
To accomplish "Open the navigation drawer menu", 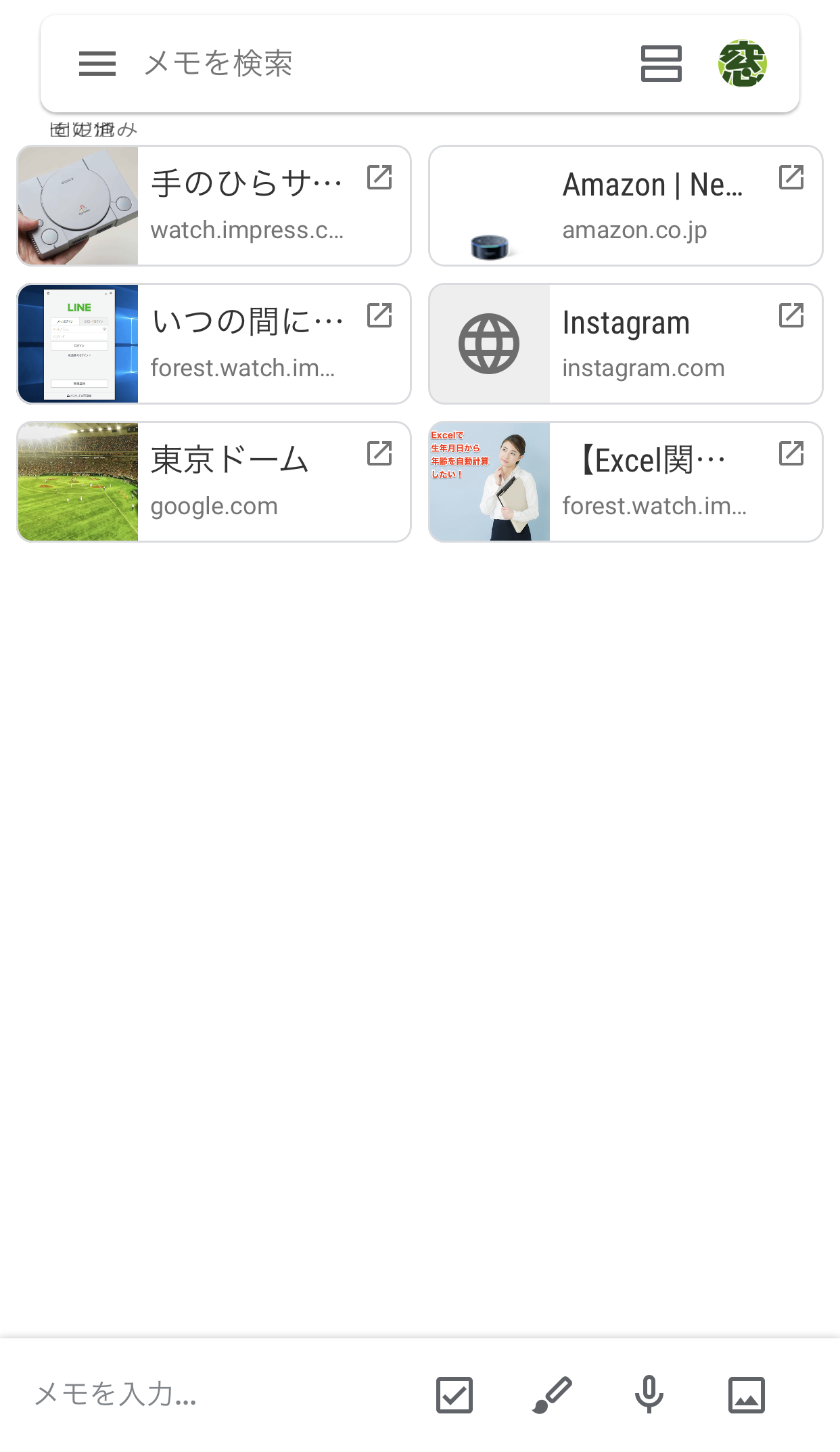I will [97, 64].
